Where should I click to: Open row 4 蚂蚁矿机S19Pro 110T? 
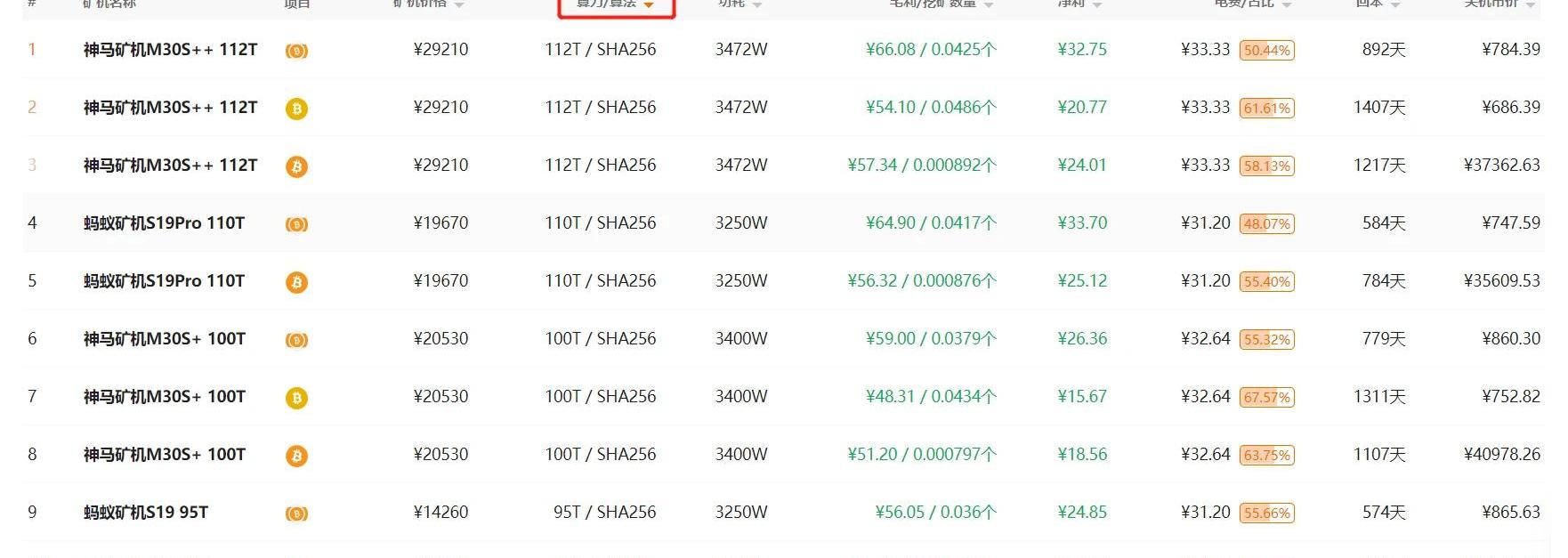[164, 223]
